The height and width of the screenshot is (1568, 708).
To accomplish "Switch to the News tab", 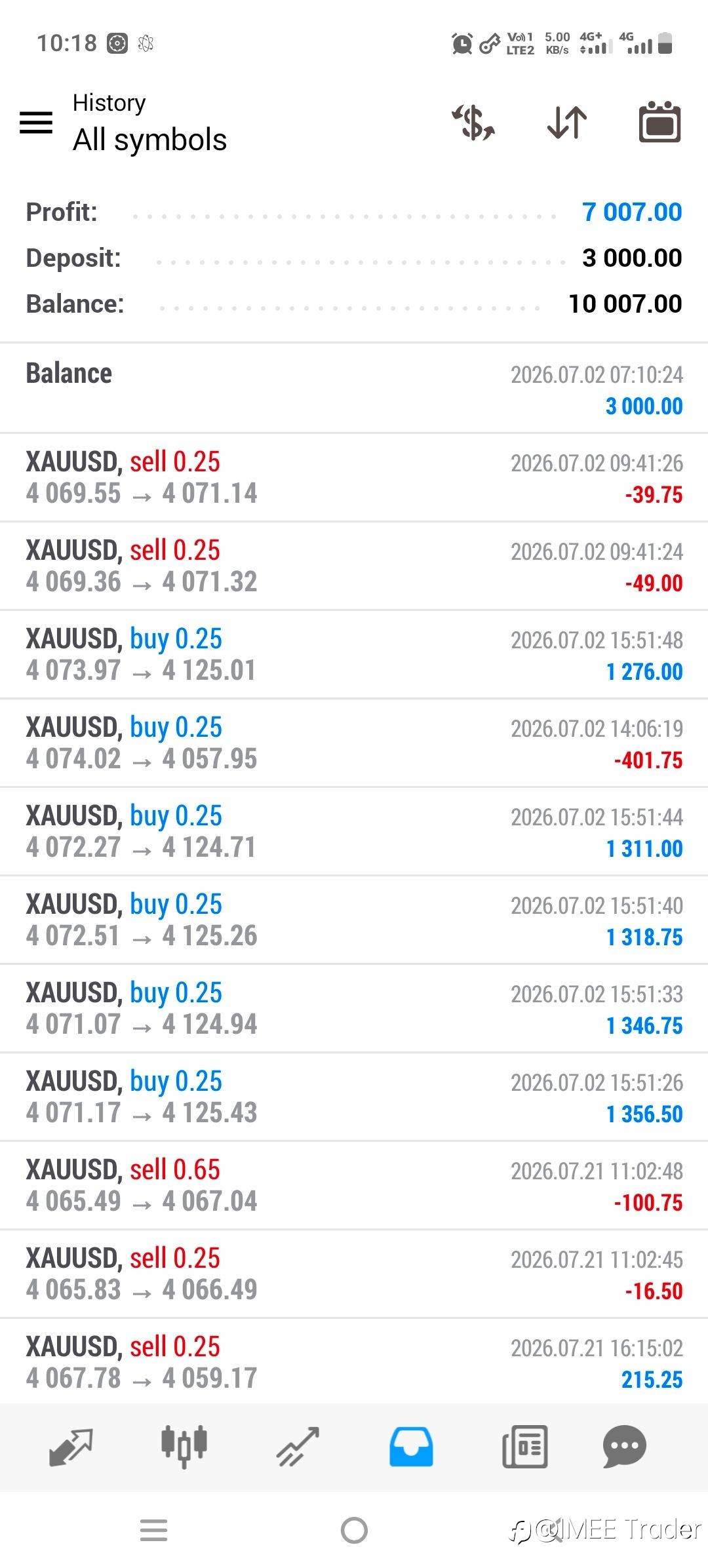I will pos(524,1446).
